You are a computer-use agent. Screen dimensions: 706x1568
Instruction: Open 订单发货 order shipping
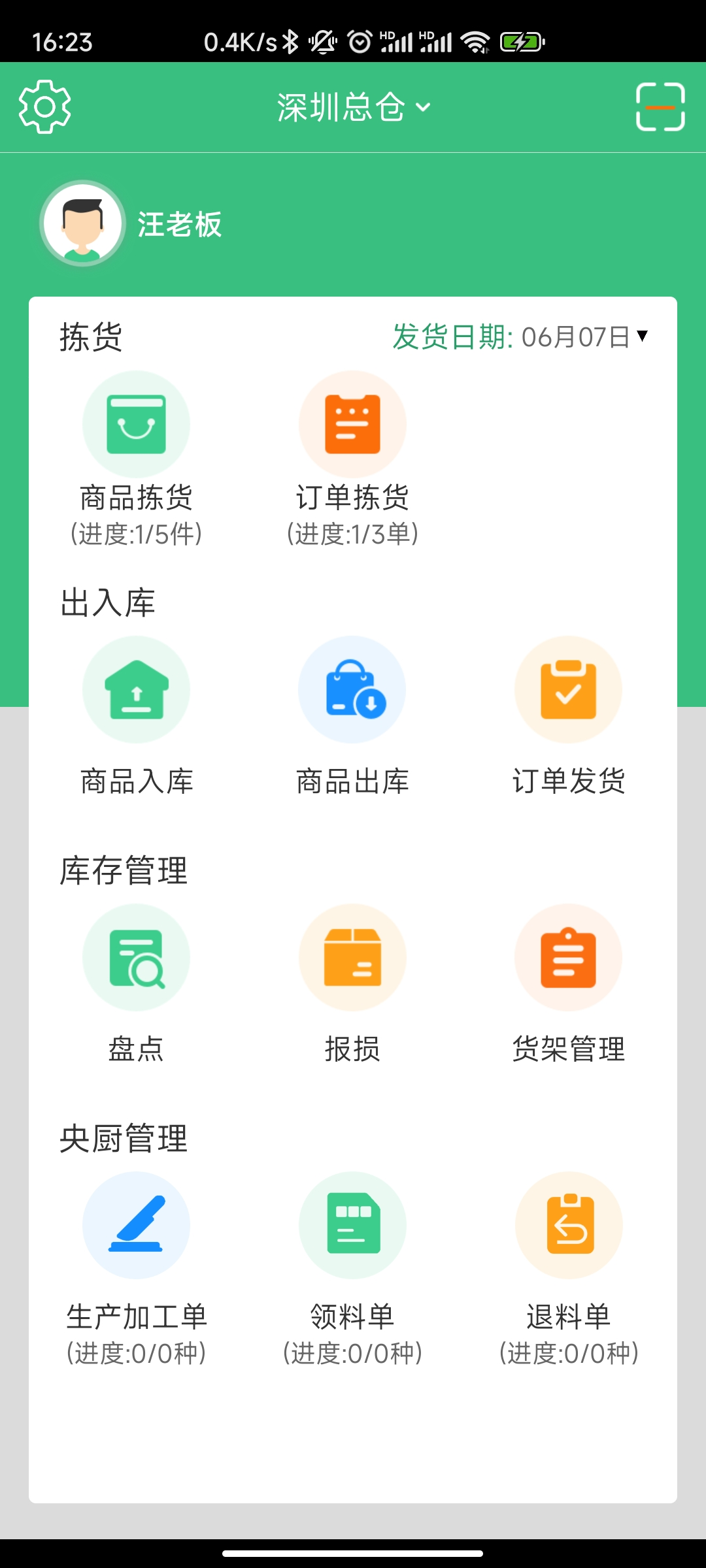point(568,690)
